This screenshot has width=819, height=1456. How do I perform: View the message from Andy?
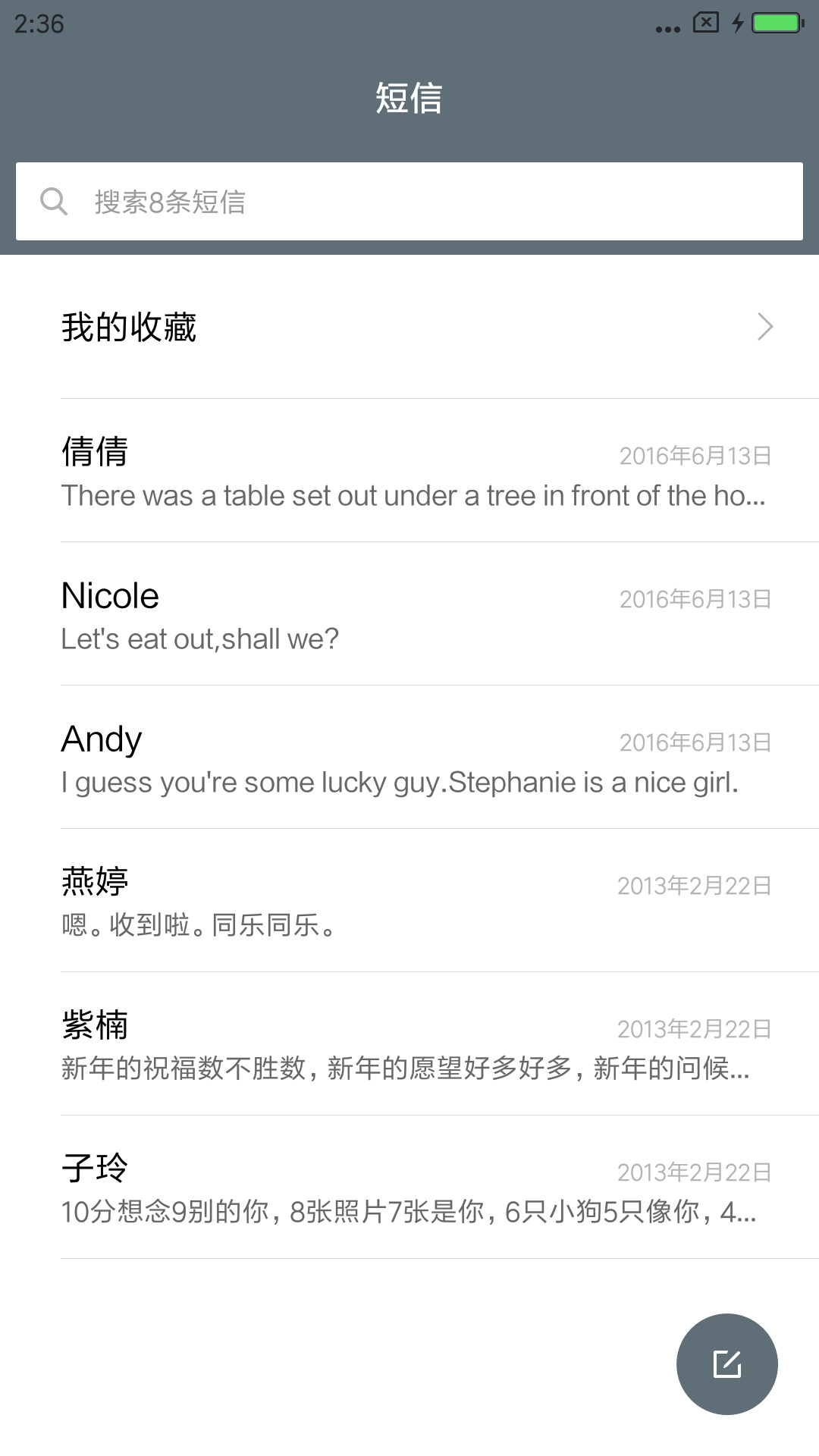(x=409, y=758)
